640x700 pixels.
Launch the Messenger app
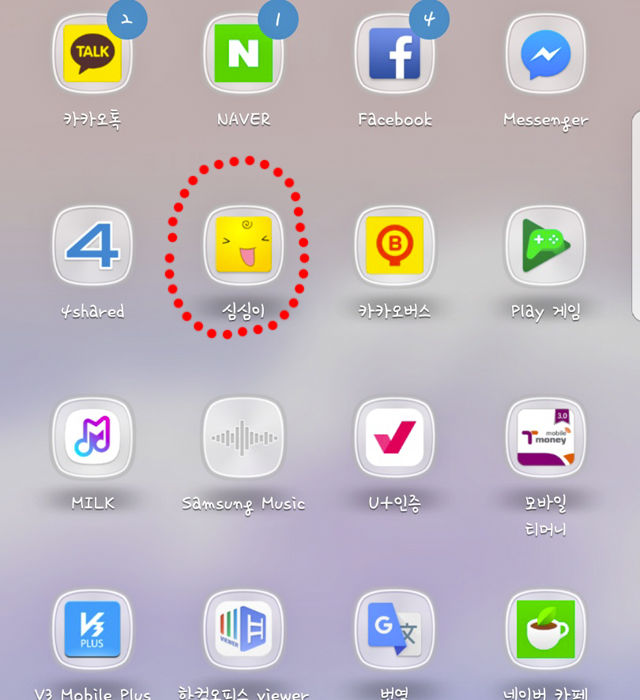[x=545, y=53]
